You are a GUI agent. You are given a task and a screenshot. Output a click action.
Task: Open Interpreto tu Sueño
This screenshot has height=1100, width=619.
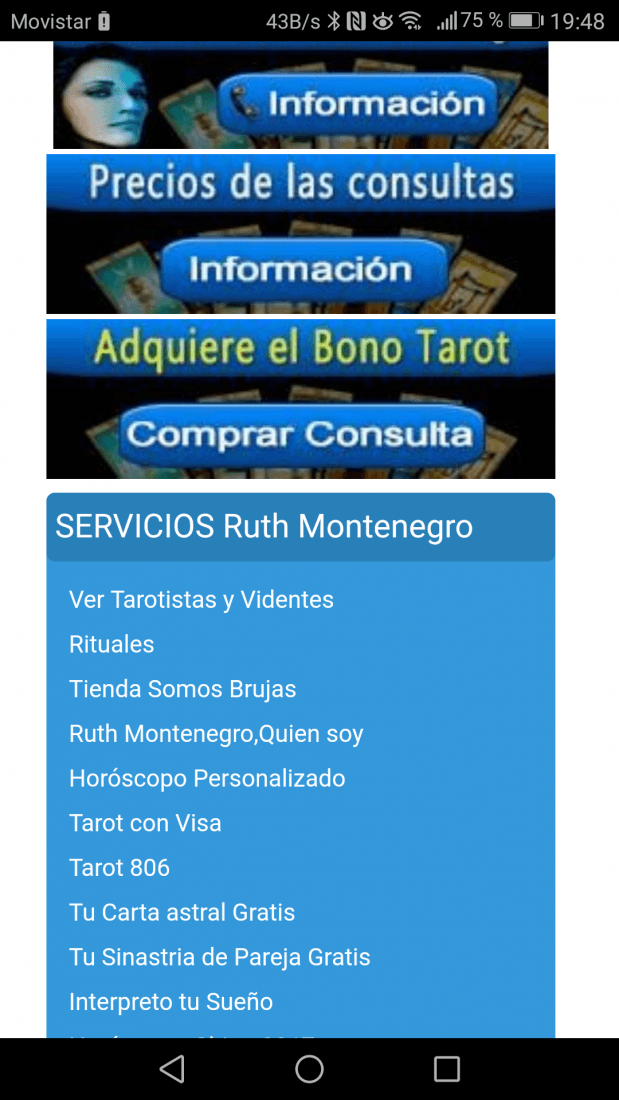click(x=171, y=1002)
